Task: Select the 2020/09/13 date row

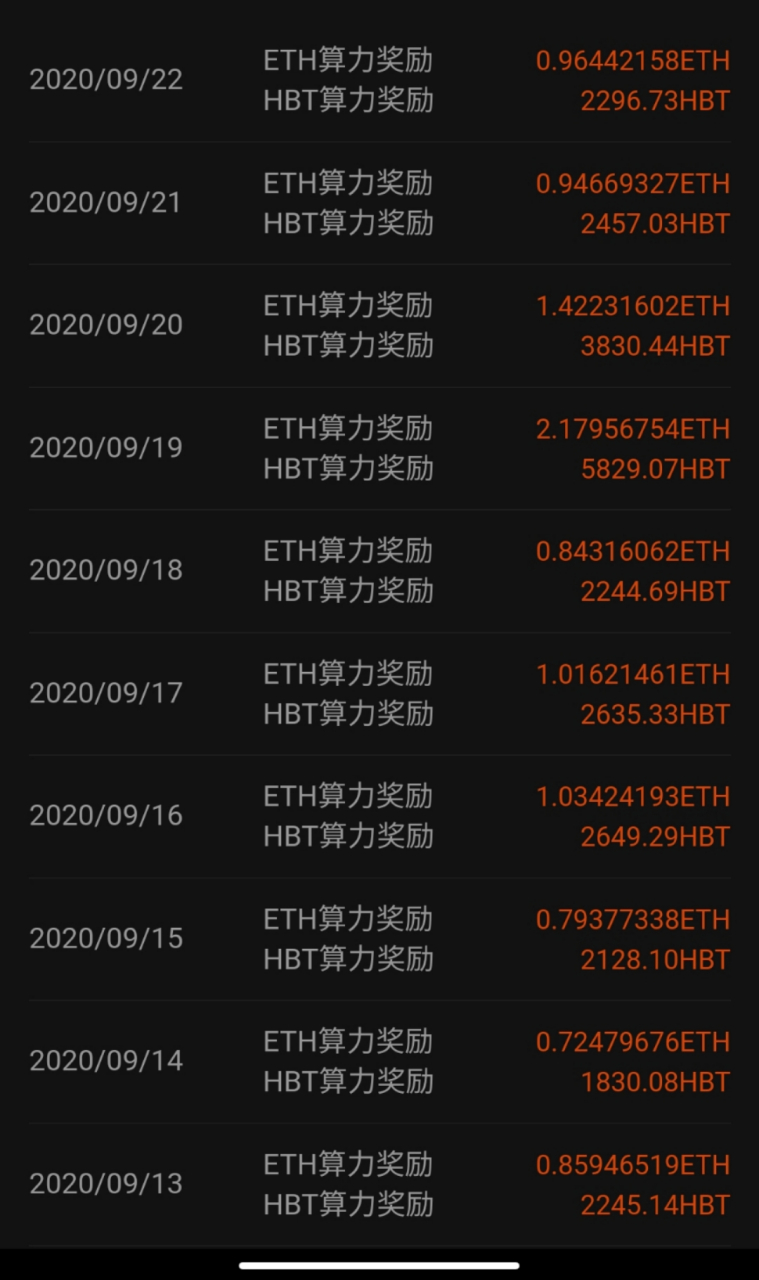Action: (105, 1183)
